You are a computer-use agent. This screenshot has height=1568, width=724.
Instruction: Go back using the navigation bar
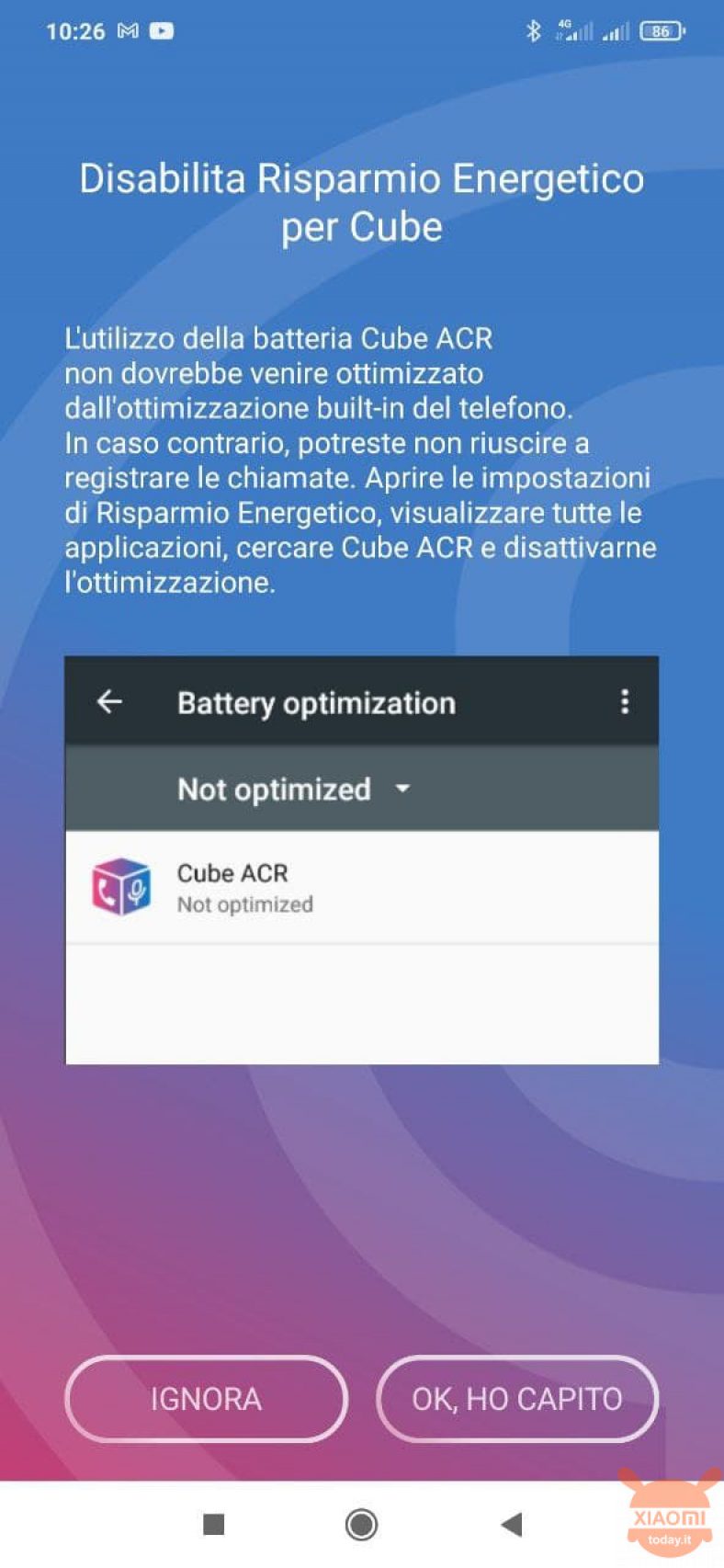click(511, 1524)
